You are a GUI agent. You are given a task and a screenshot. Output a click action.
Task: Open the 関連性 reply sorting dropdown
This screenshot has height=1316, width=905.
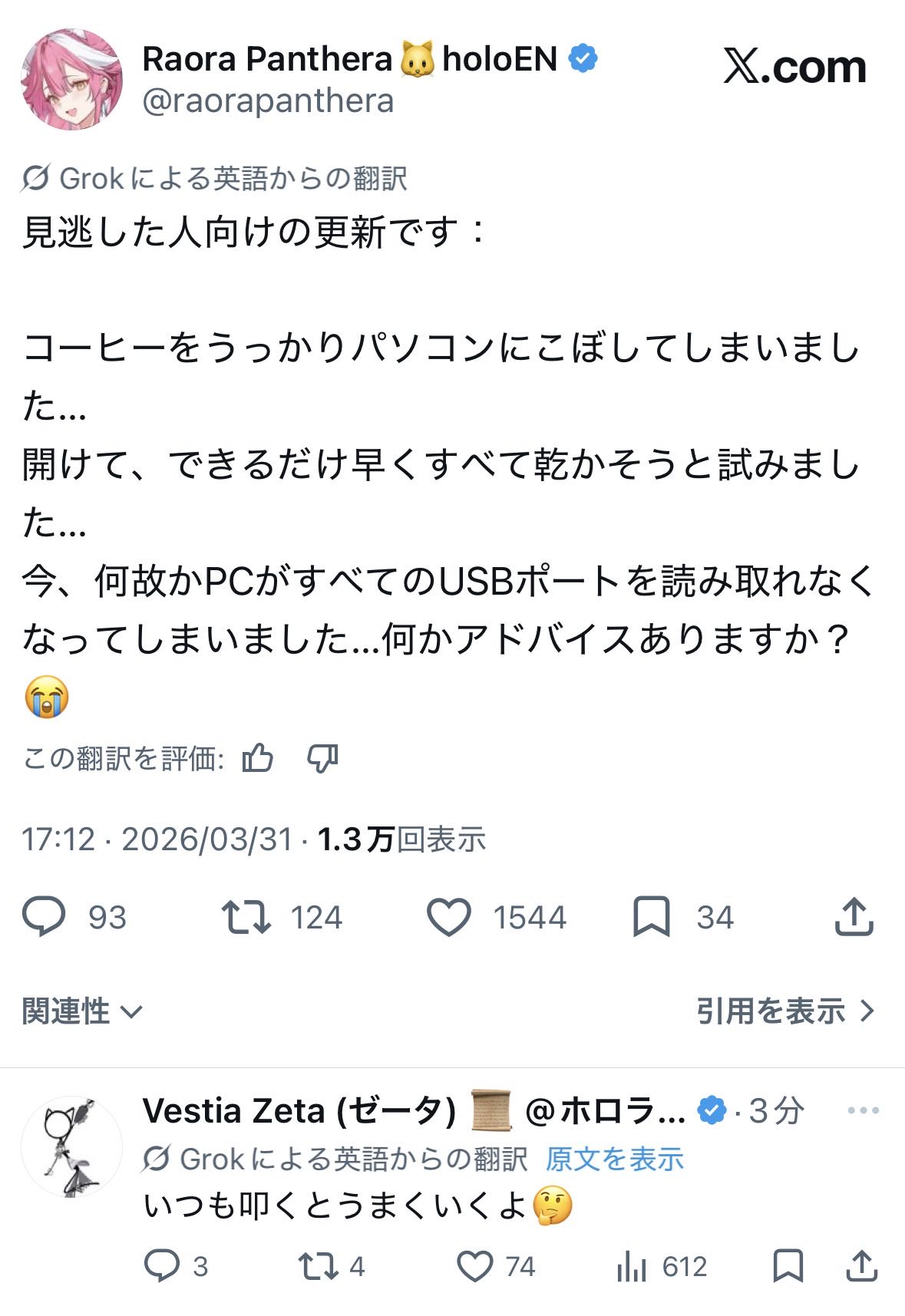click(x=82, y=1011)
